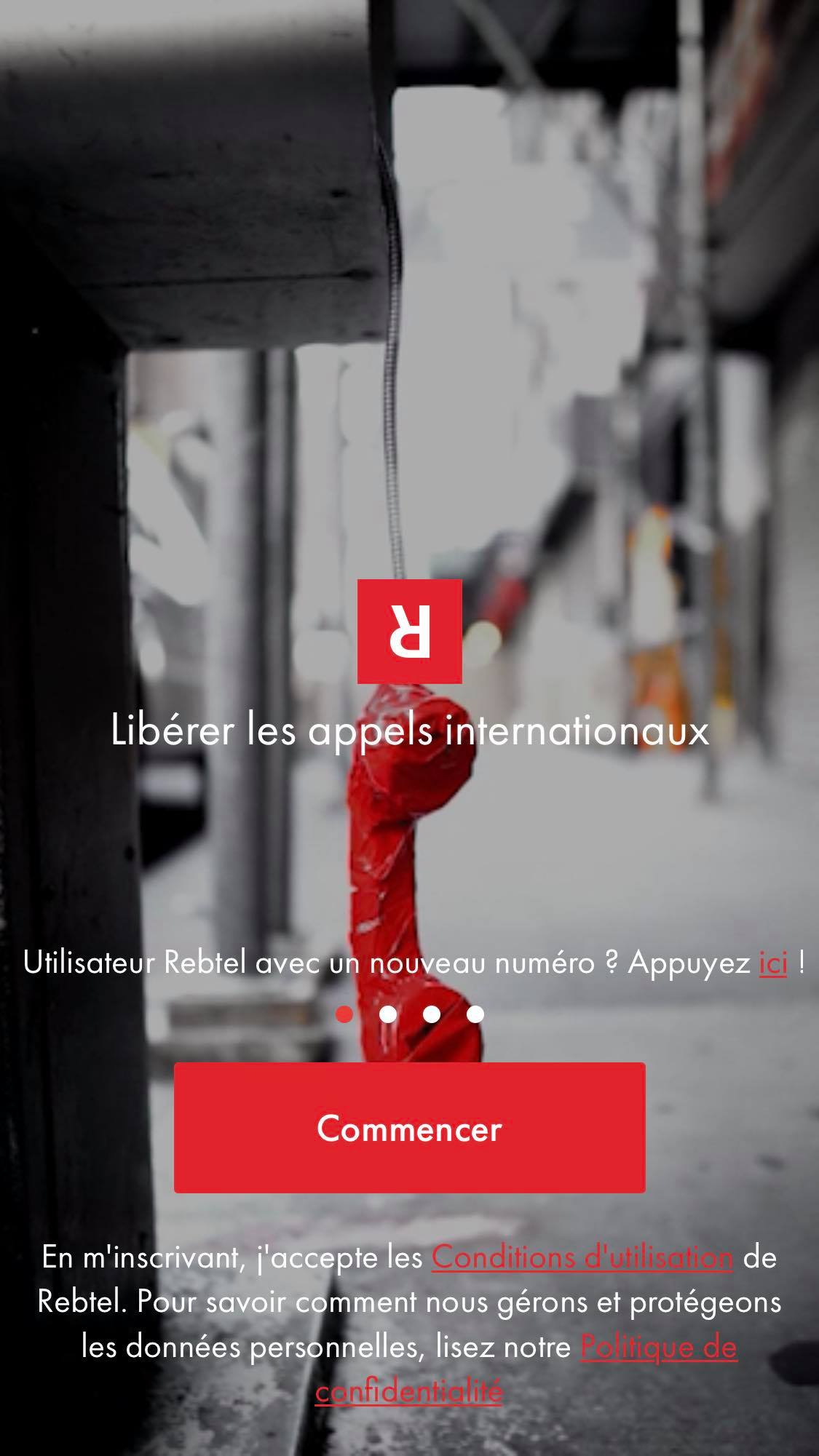
Task: Tap the 'ici' link for new number
Action: click(773, 963)
